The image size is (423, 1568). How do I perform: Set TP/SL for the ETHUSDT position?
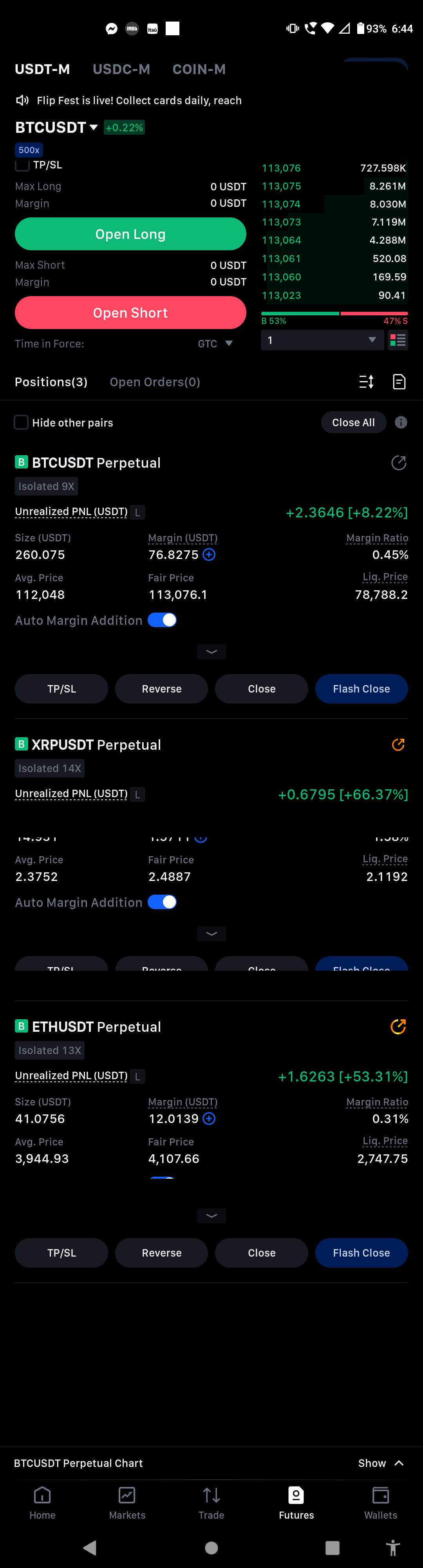click(61, 1253)
